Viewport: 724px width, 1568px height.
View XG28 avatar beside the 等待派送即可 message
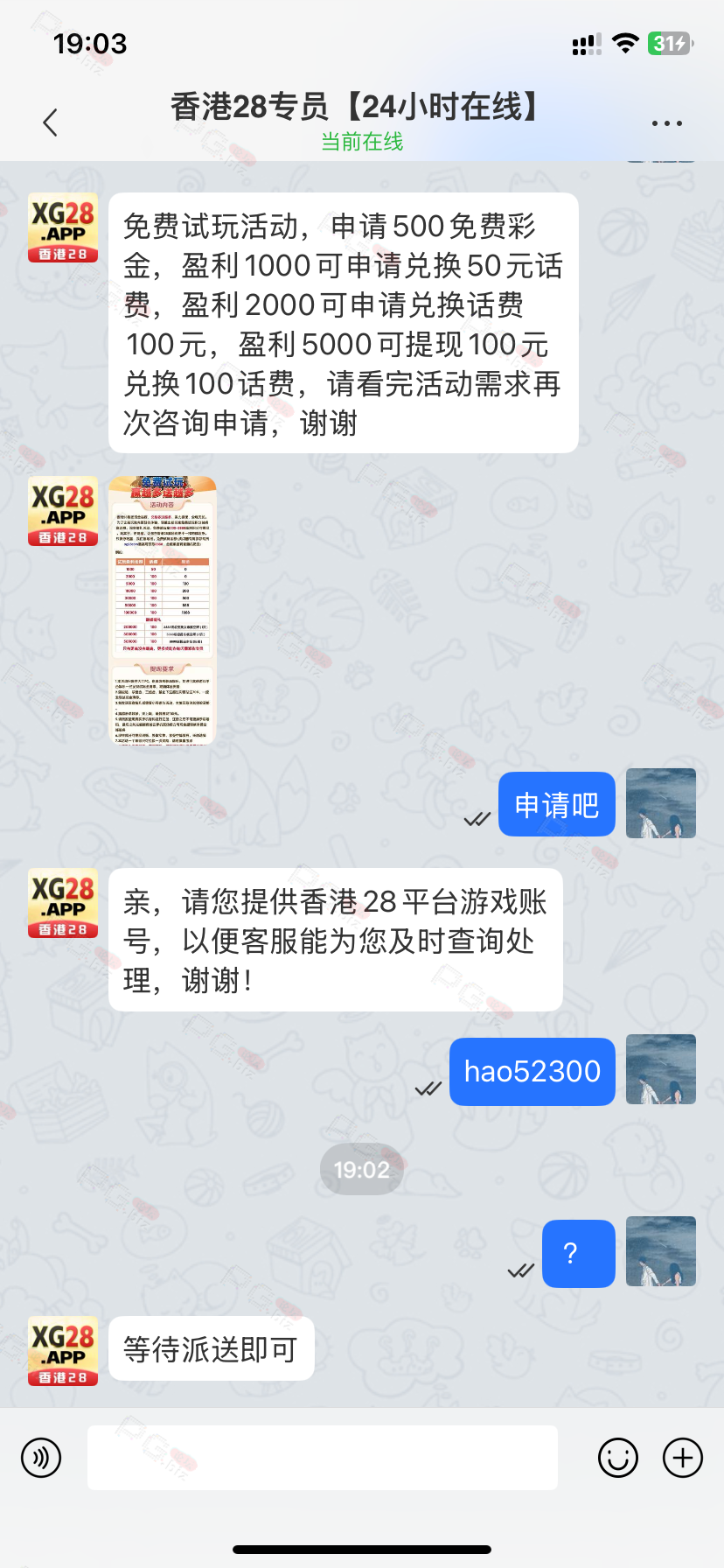[x=63, y=1351]
